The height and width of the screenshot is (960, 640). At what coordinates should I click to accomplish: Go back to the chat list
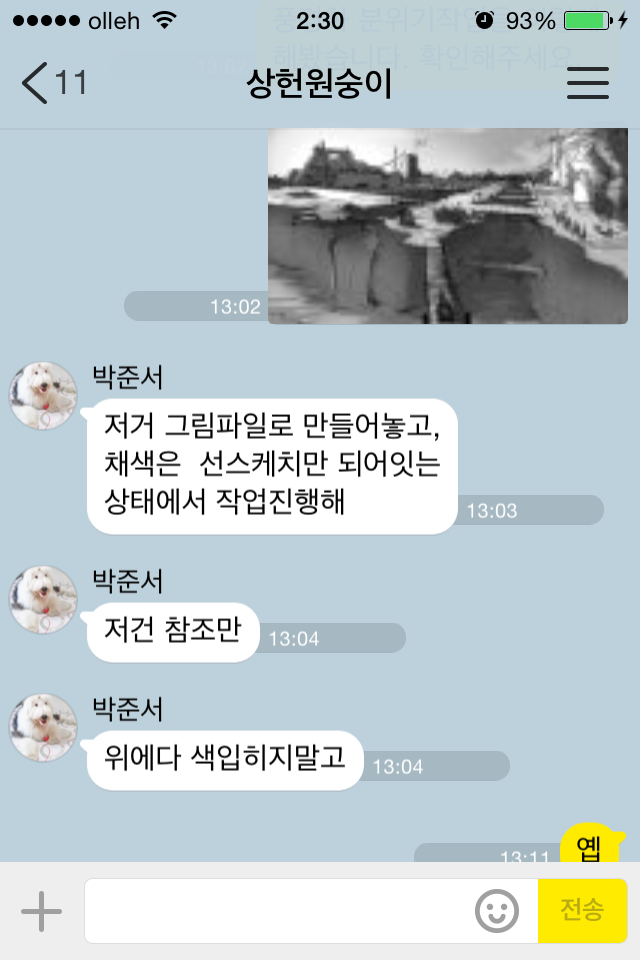[x=52, y=82]
